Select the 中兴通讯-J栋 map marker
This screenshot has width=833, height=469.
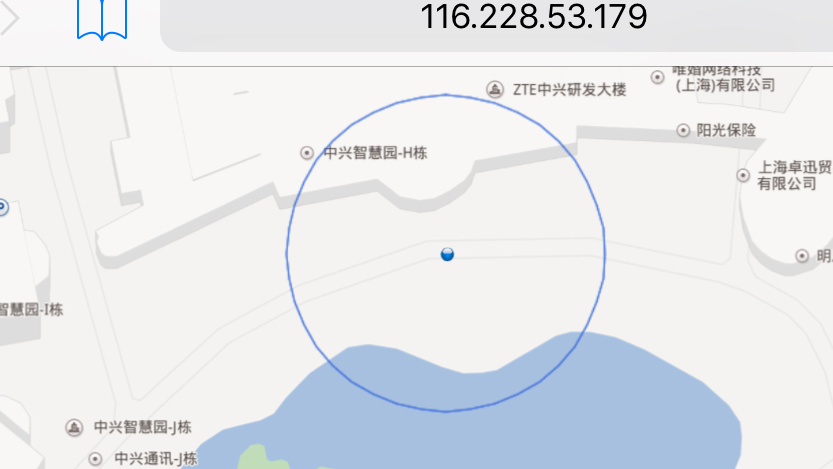[95, 459]
